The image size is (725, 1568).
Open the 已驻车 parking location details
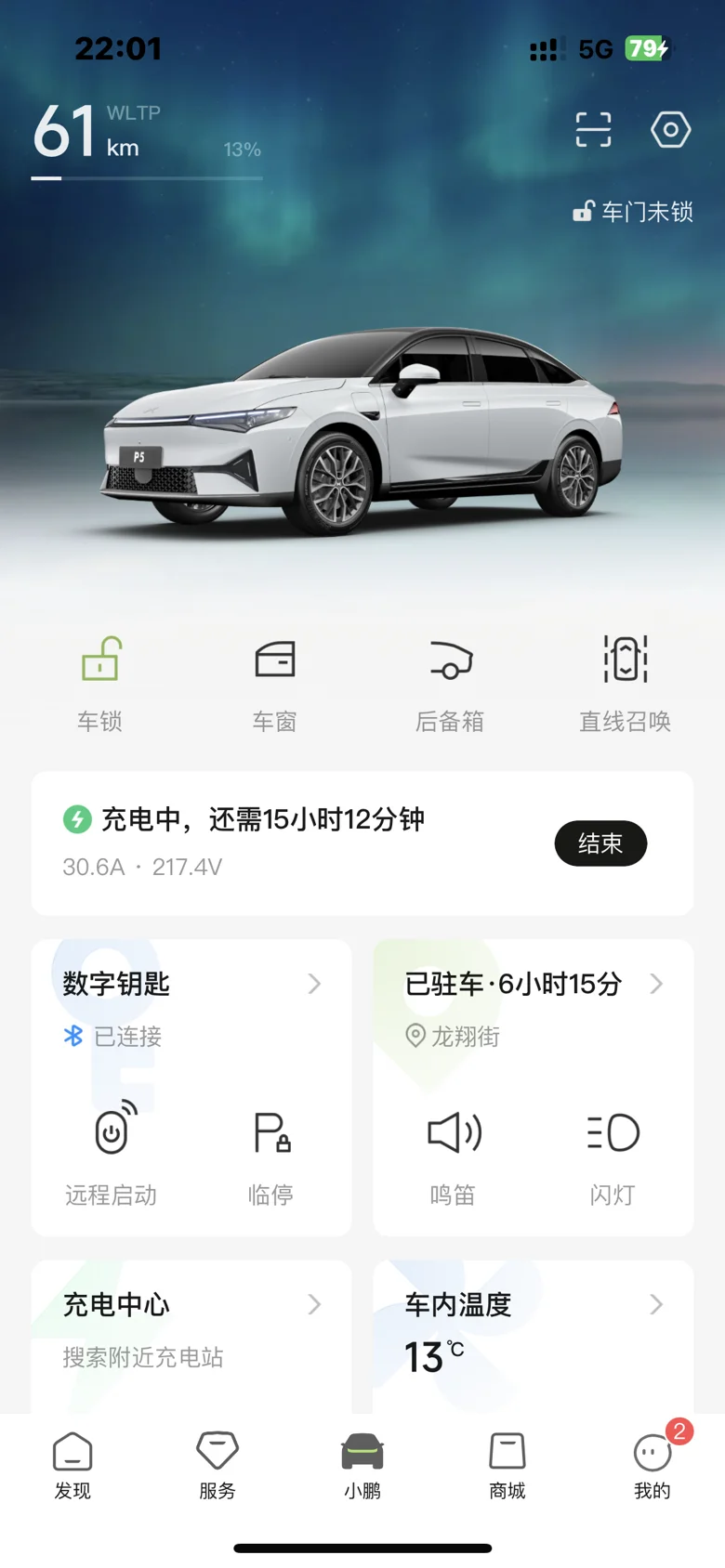(x=533, y=984)
